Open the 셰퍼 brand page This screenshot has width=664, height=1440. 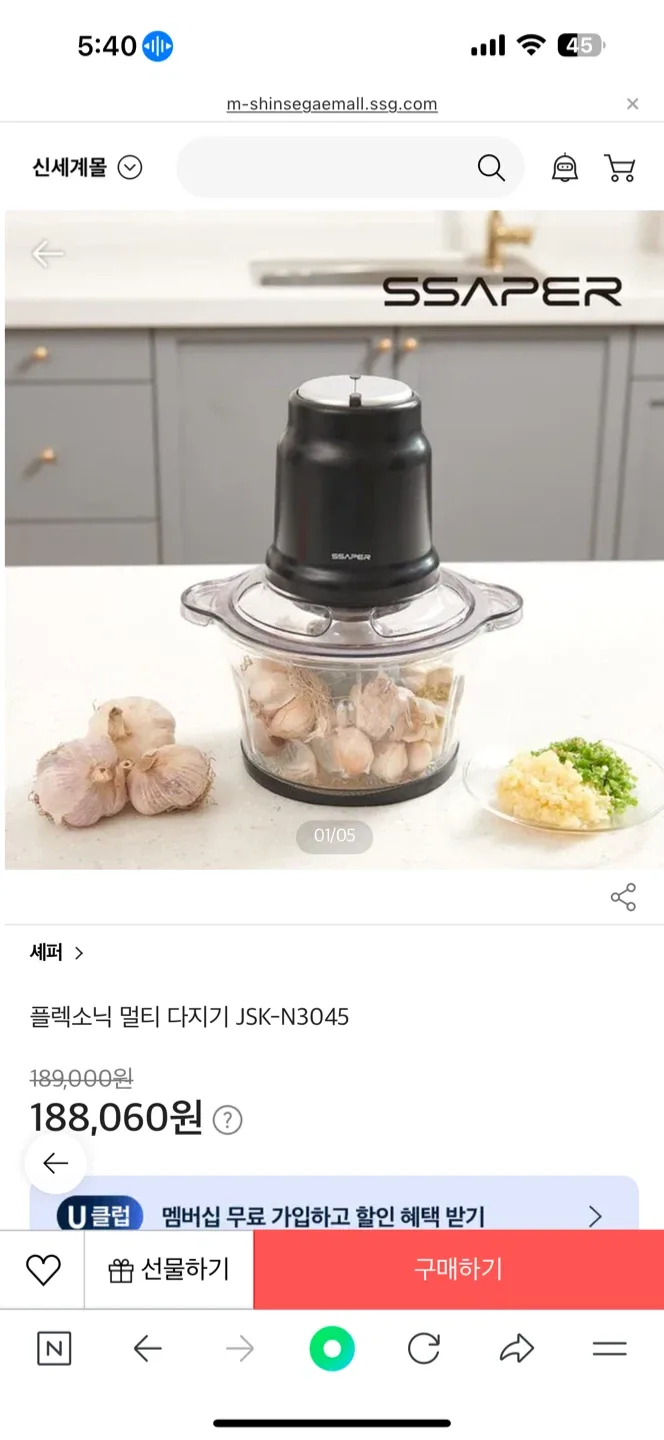point(57,953)
